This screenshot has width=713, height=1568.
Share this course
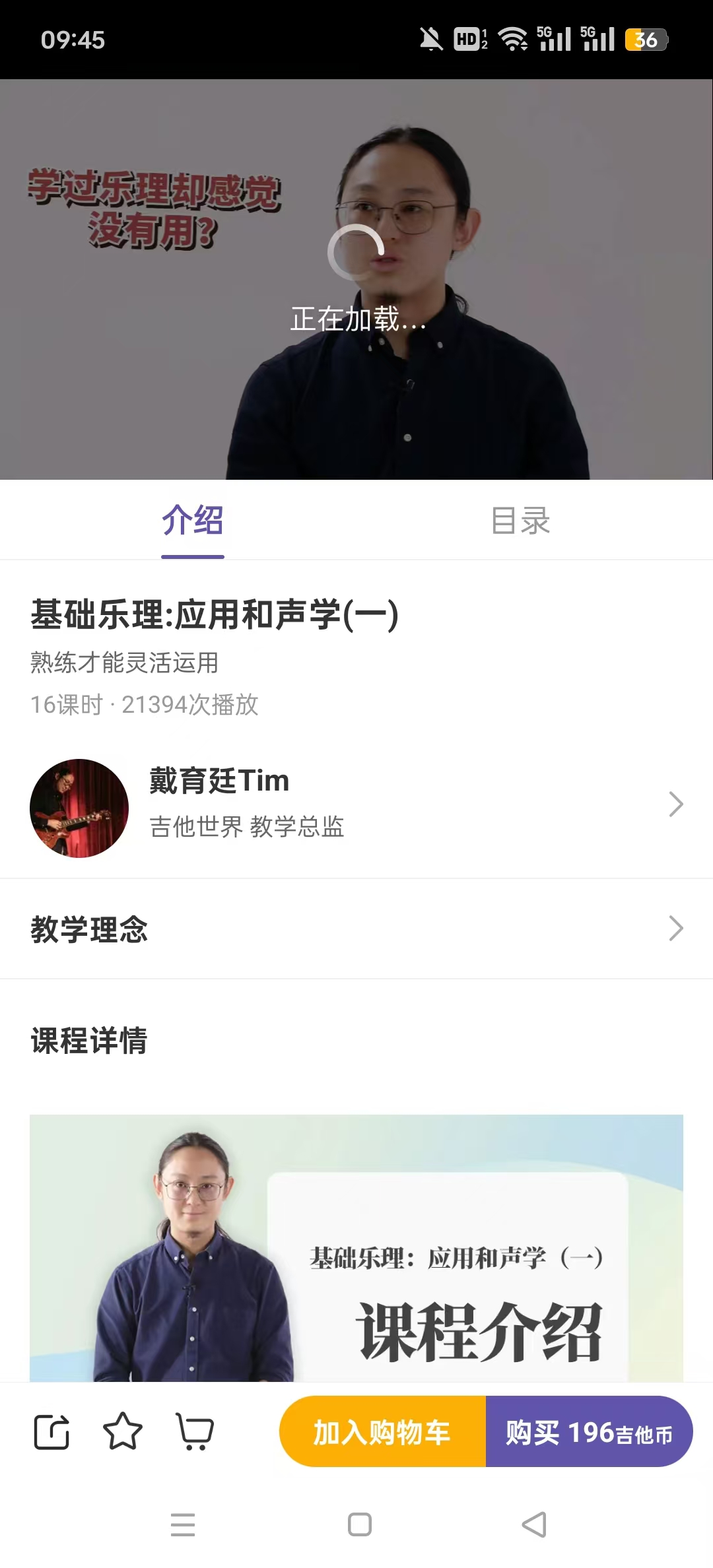click(51, 1432)
